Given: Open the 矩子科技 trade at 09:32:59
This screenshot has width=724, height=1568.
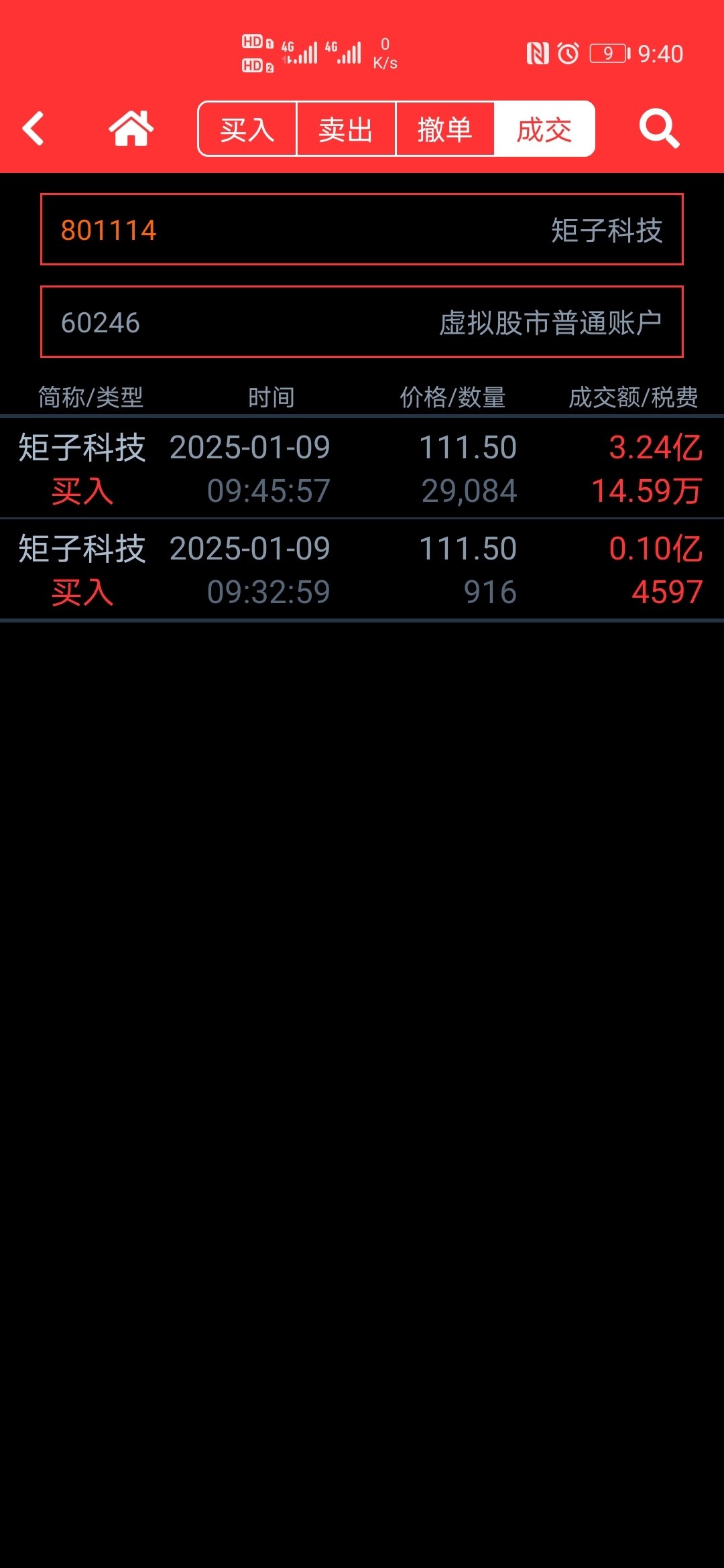Looking at the screenshot, I should [x=362, y=570].
